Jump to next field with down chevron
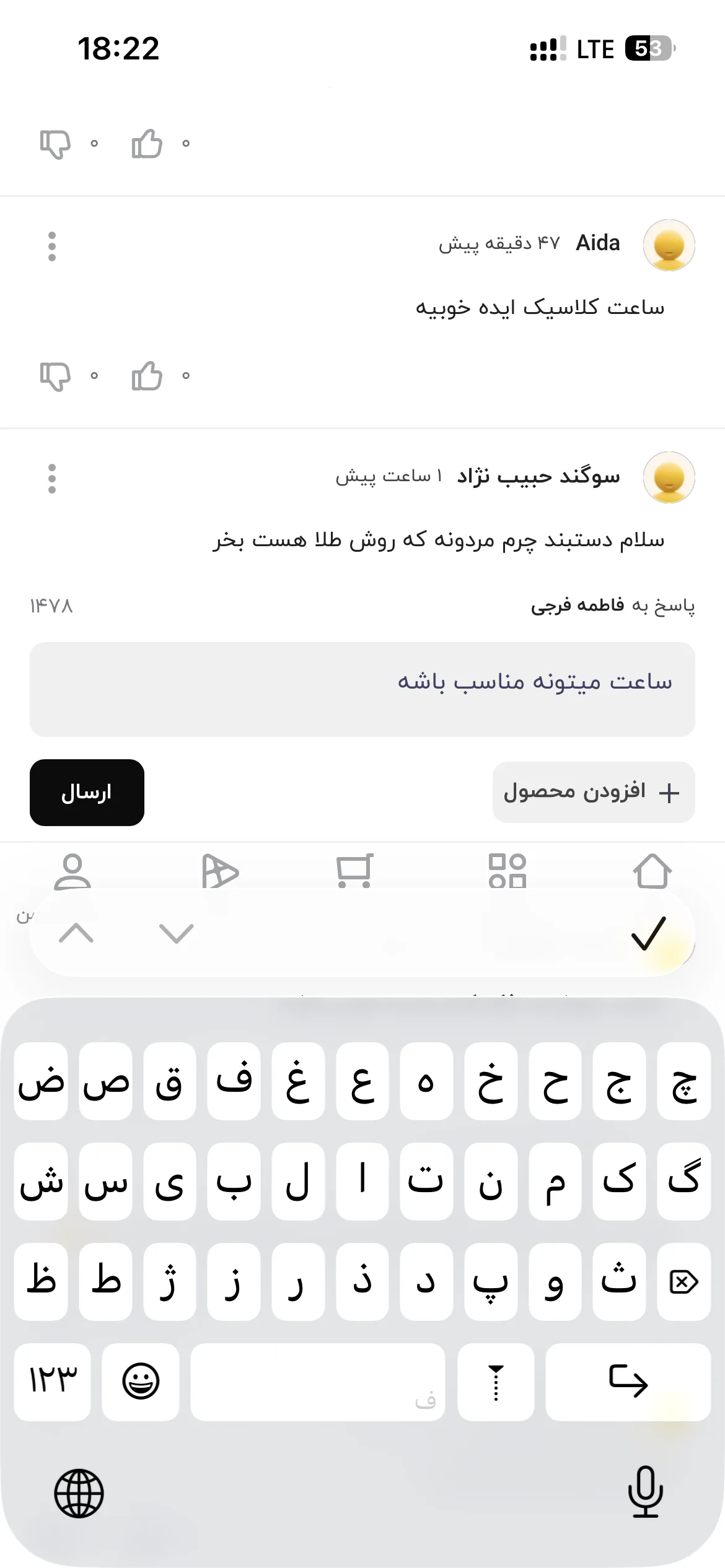 pos(177,933)
